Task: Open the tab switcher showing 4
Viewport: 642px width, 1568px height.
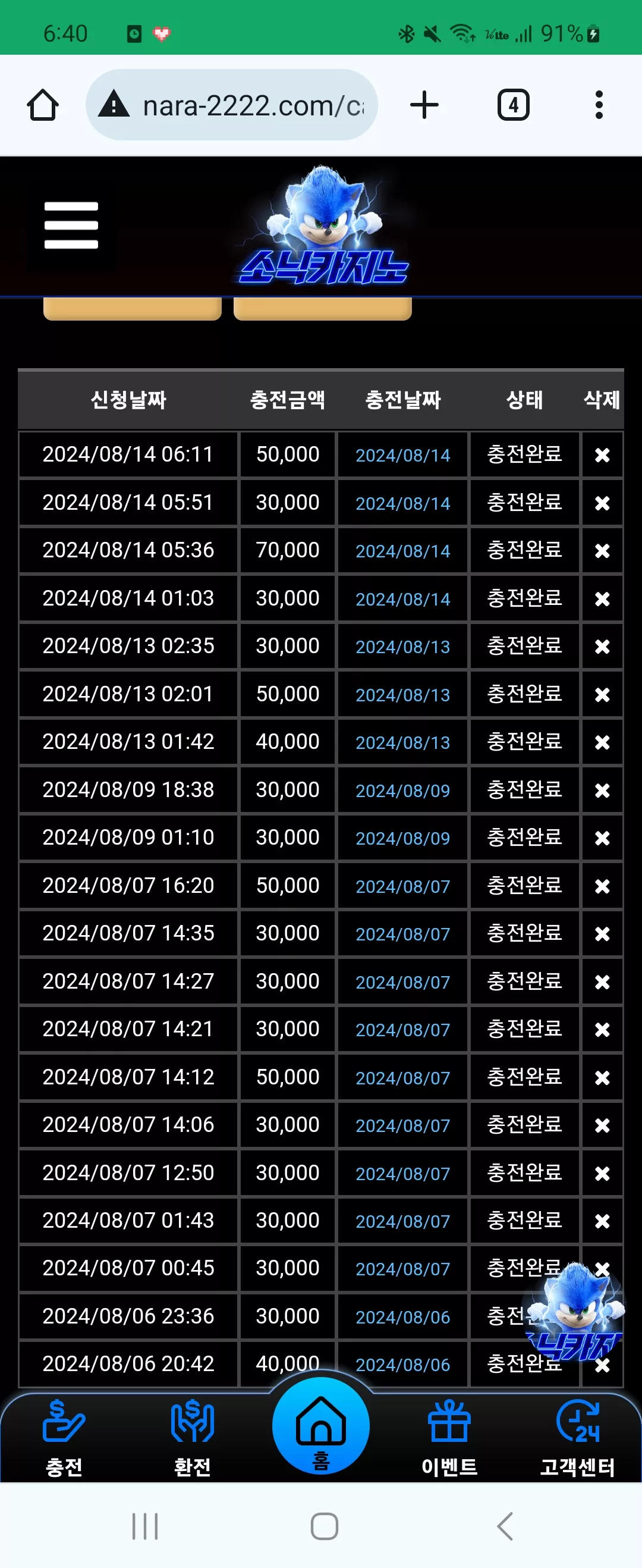Action: pos(513,105)
